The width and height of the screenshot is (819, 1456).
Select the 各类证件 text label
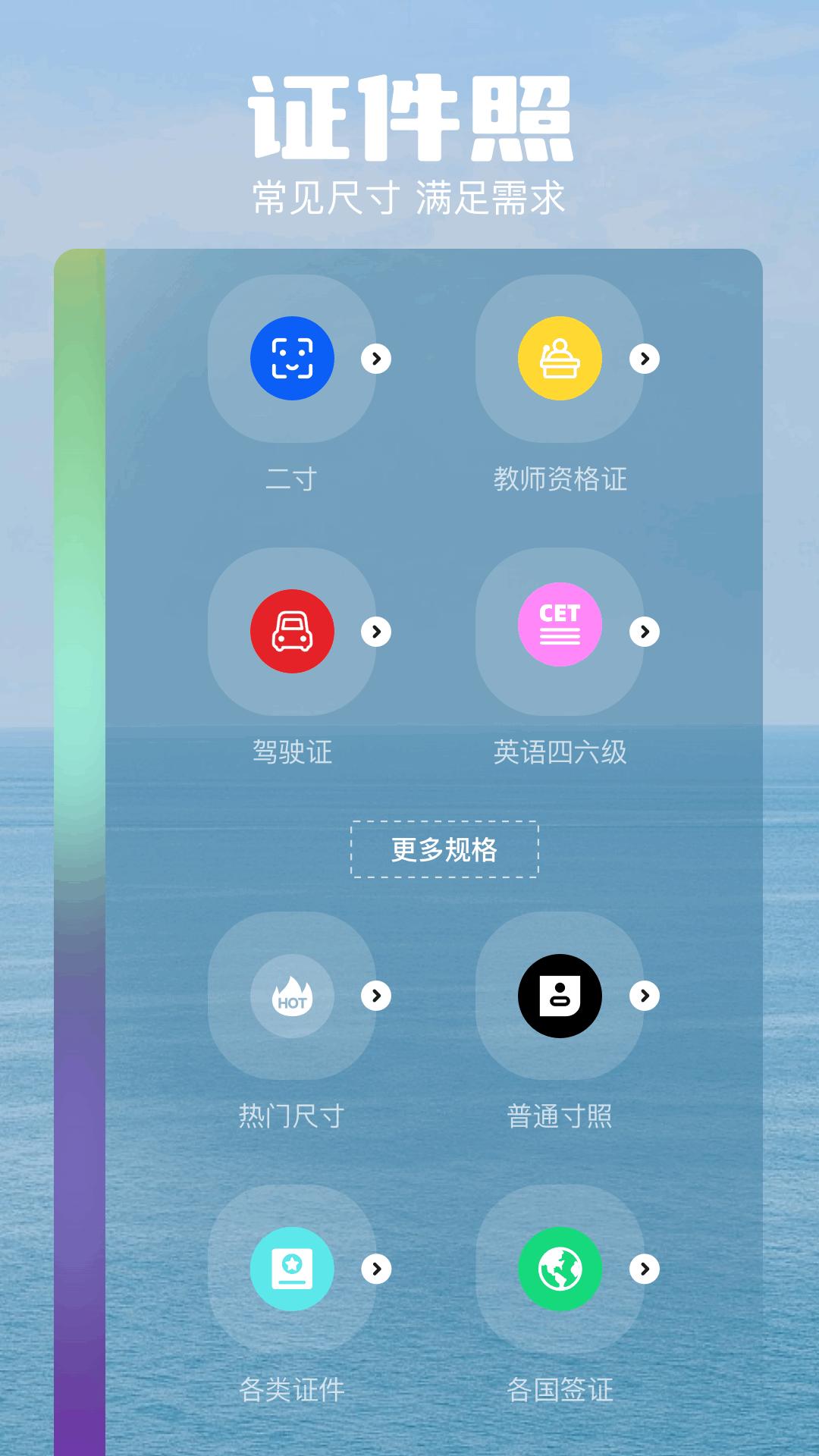point(292,1405)
